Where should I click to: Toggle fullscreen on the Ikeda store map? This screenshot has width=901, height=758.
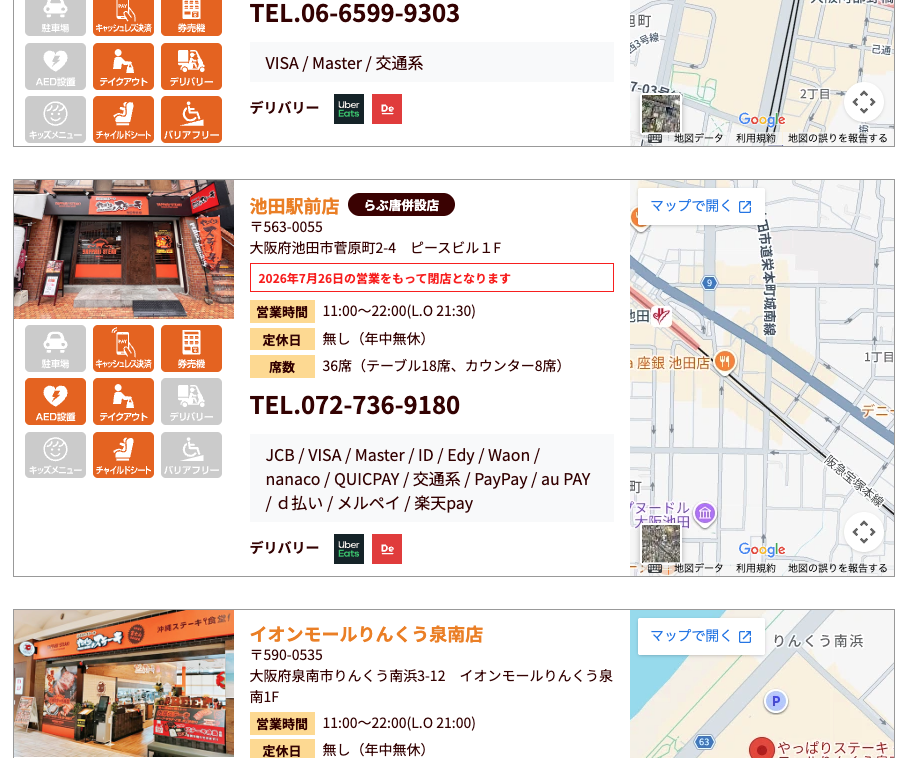[x=864, y=532]
